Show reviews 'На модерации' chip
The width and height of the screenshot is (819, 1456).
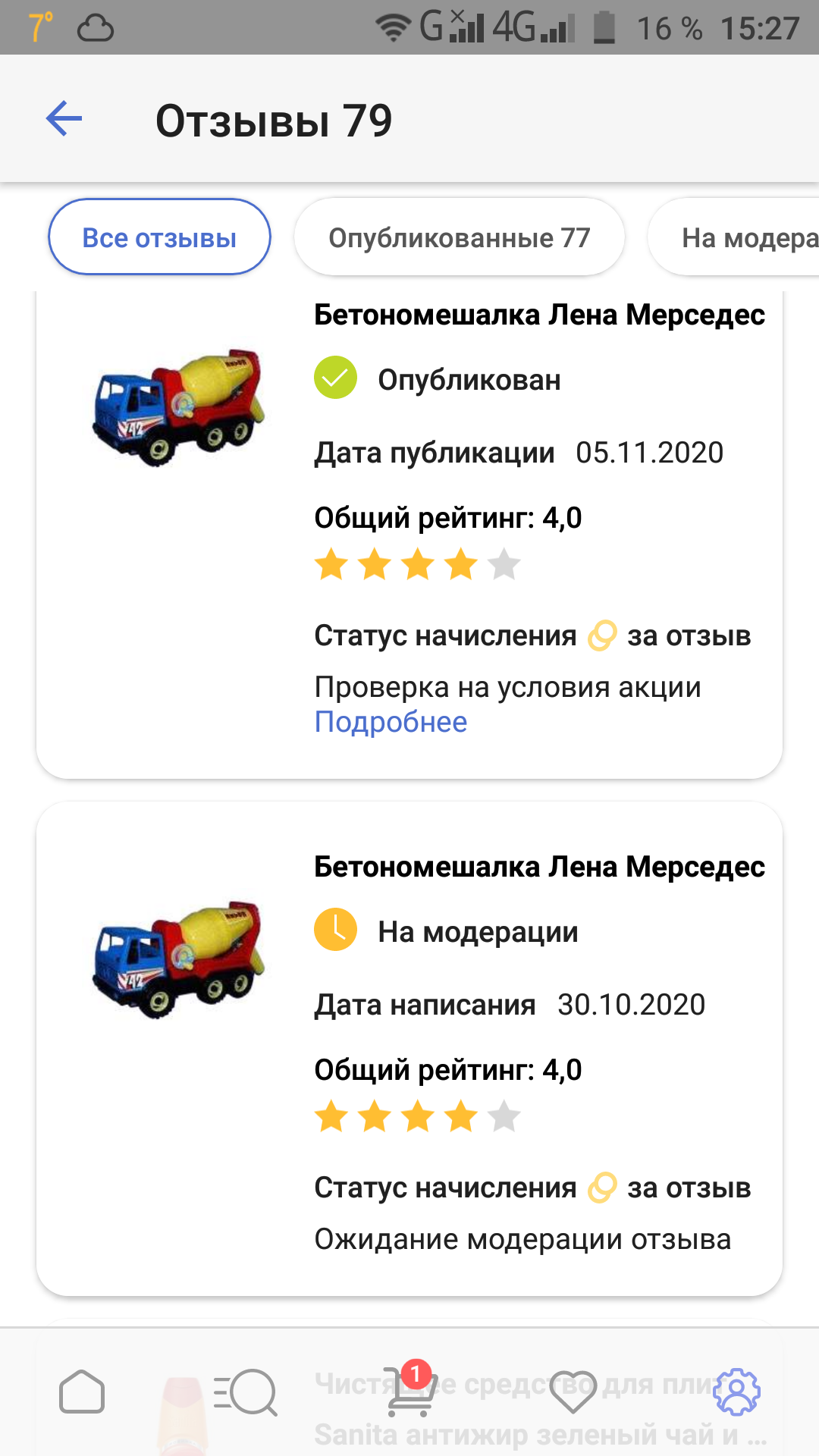[x=734, y=237]
